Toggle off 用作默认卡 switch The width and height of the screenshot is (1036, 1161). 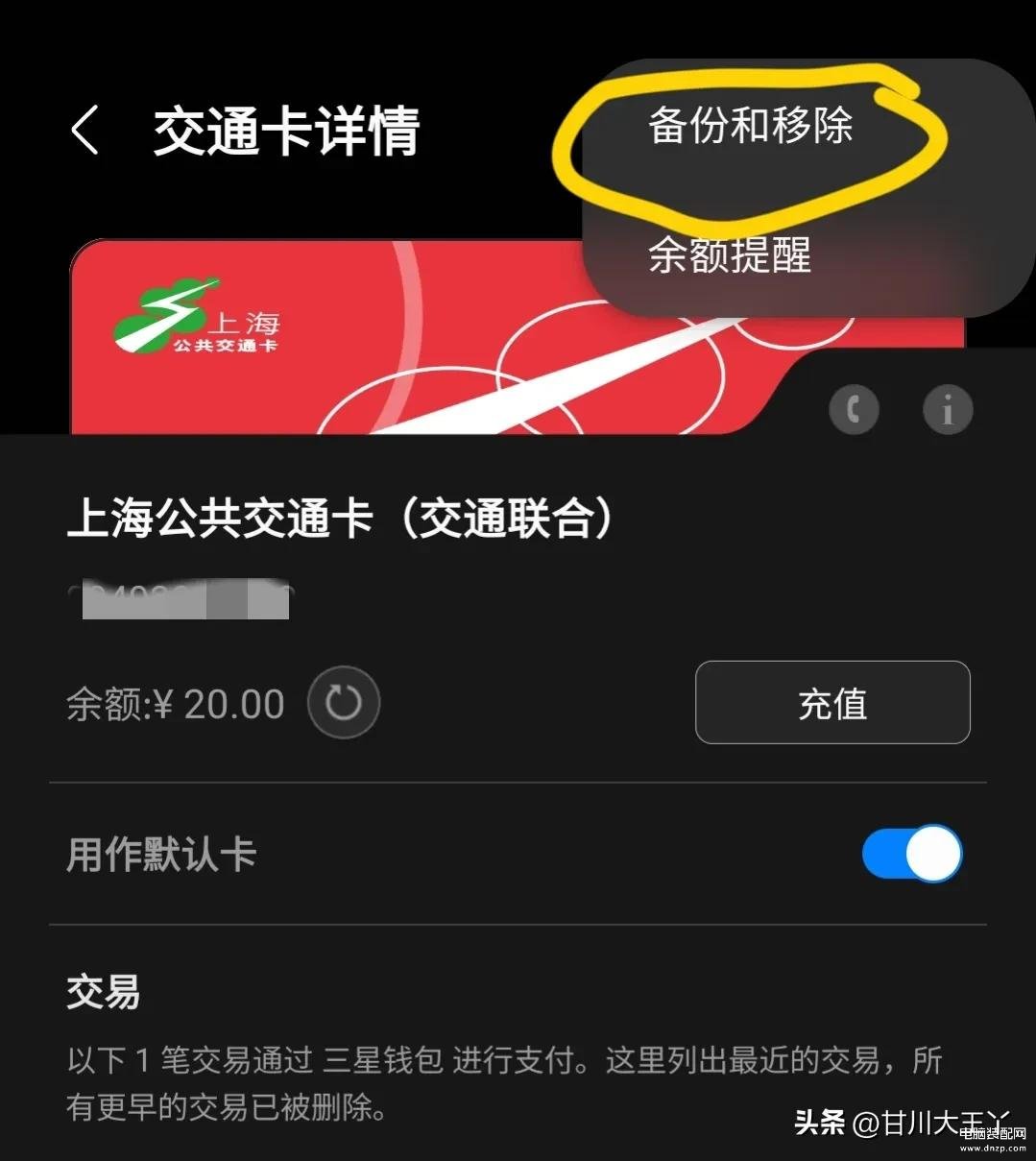911,853
